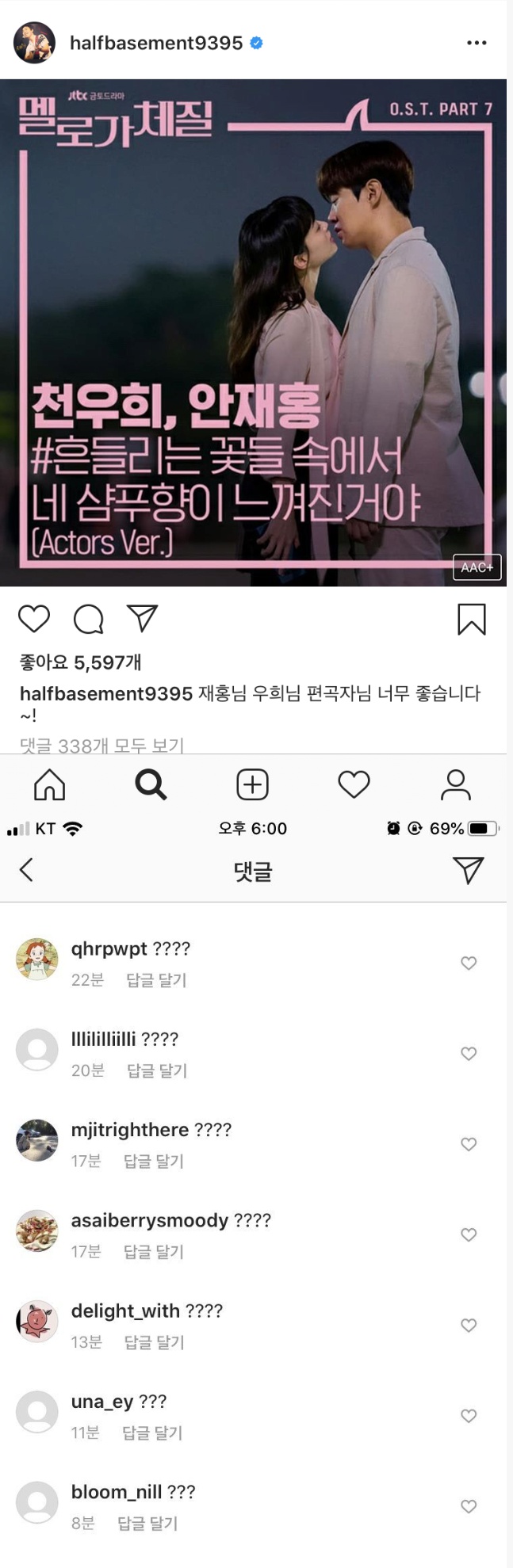The image size is (513, 1568).
Task: Like the comment by una_ey
Action: (469, 1416)
